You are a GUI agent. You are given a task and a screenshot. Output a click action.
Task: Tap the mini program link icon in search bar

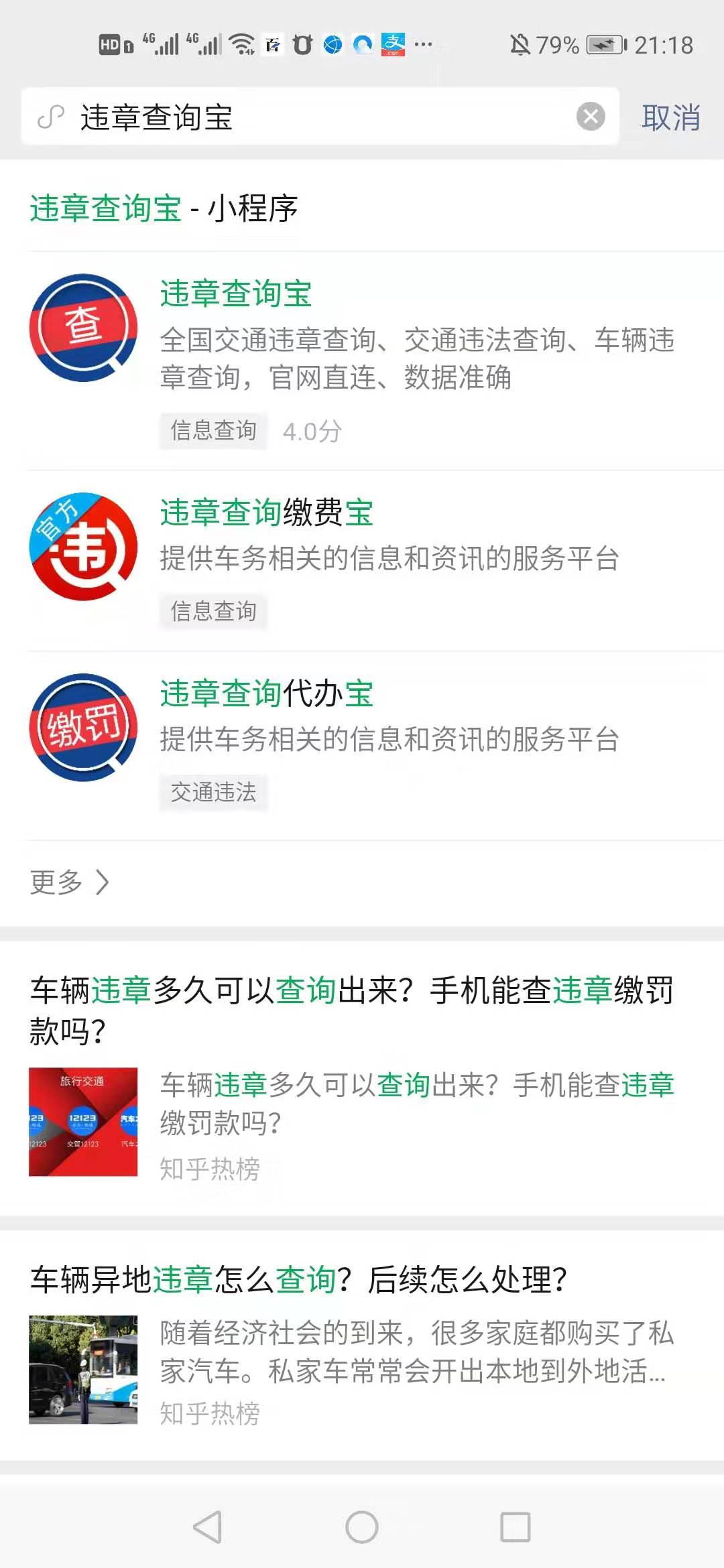tap(50, 115)
